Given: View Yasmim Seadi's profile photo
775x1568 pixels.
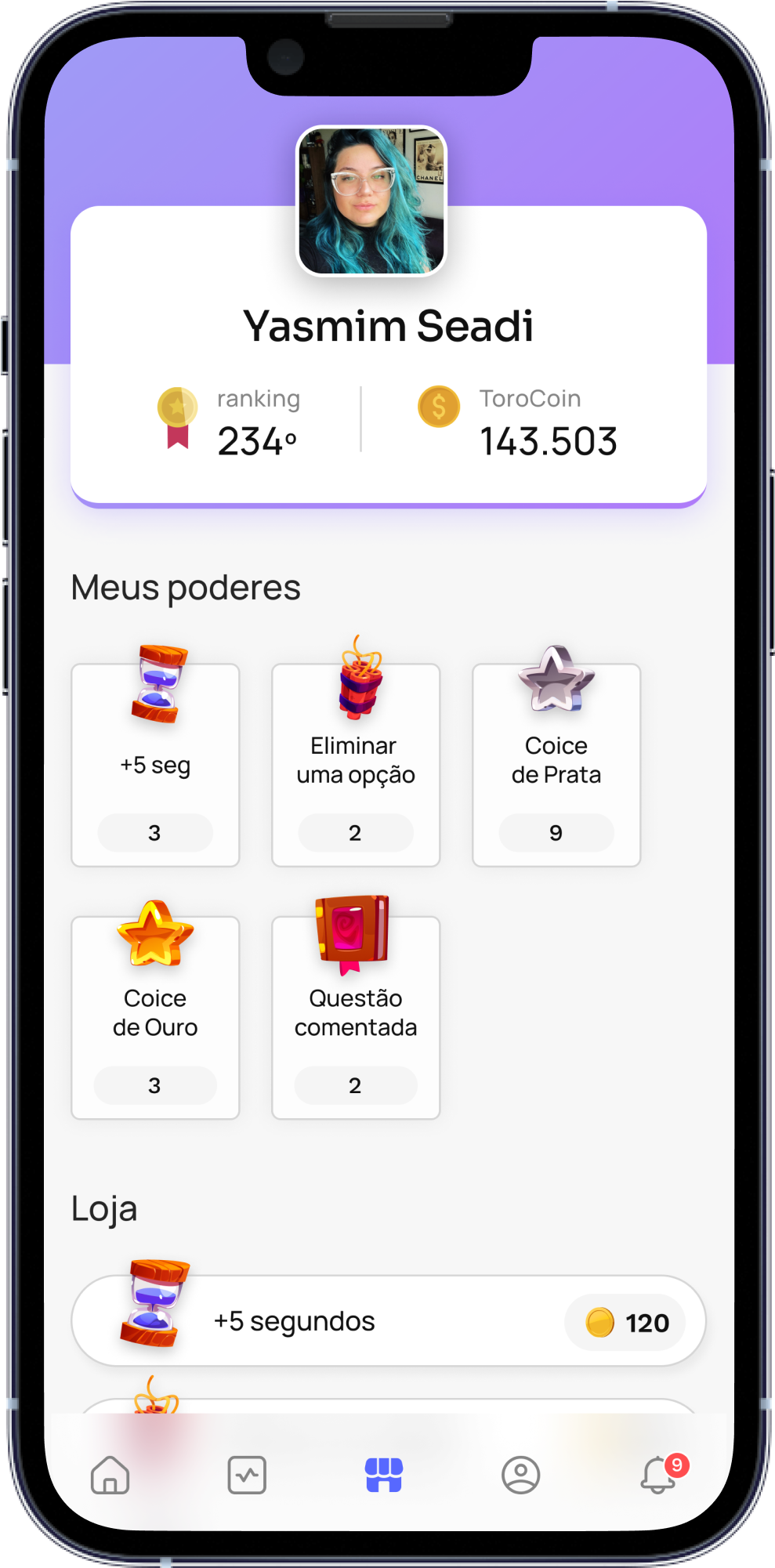Looking at the screenshot, I should click(x=371, y=201).
